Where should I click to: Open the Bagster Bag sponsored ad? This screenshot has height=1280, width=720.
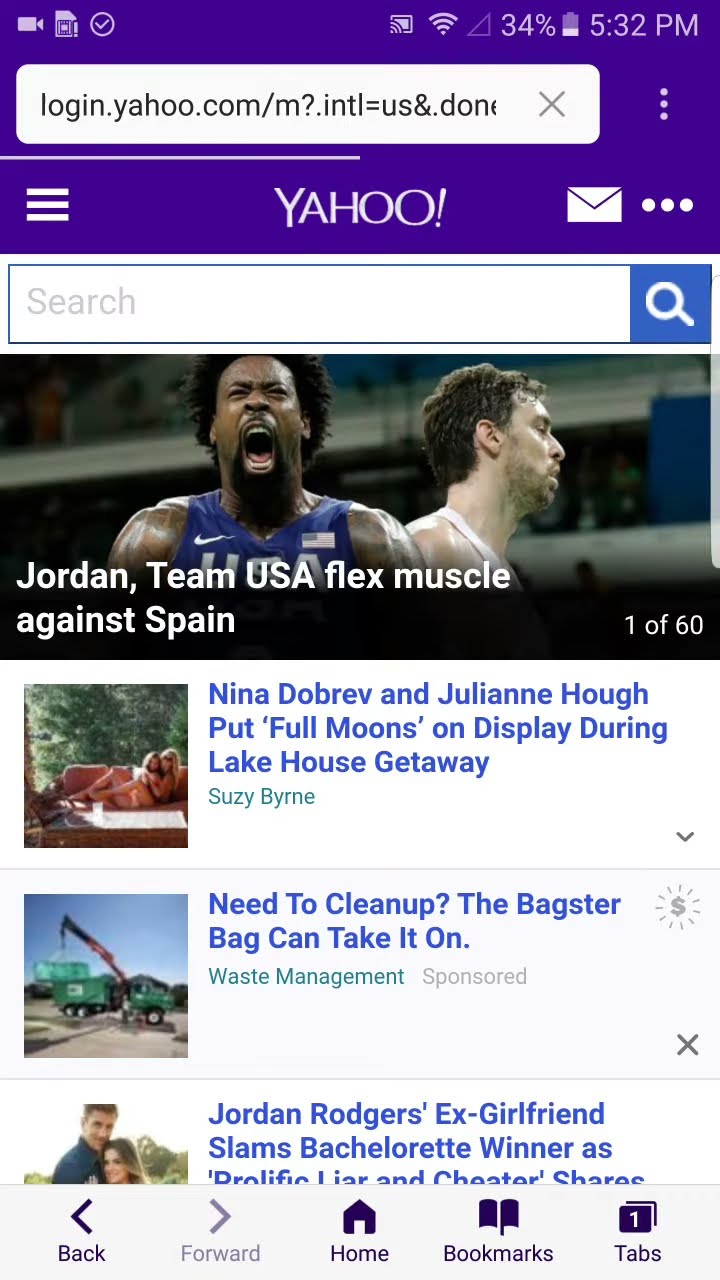click(x=414, y=921)
